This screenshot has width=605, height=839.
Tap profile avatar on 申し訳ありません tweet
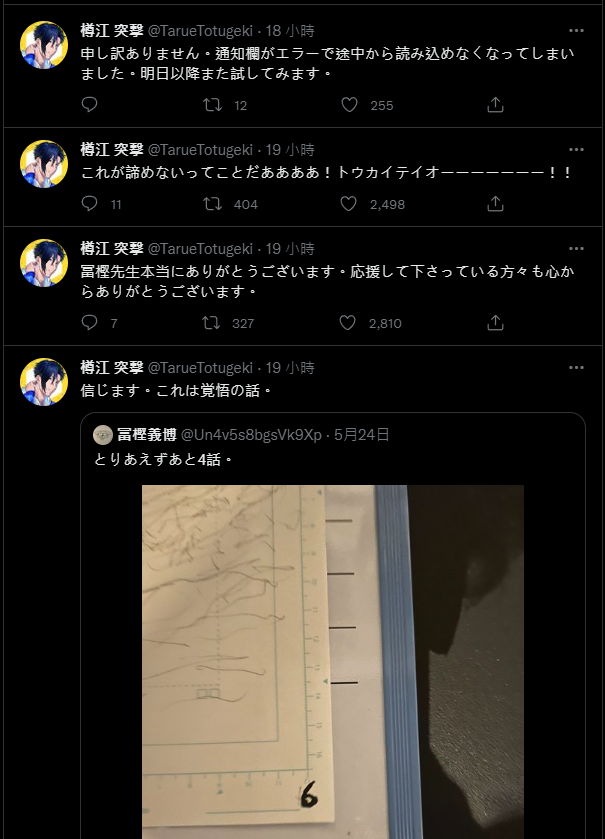pos(44,44)
